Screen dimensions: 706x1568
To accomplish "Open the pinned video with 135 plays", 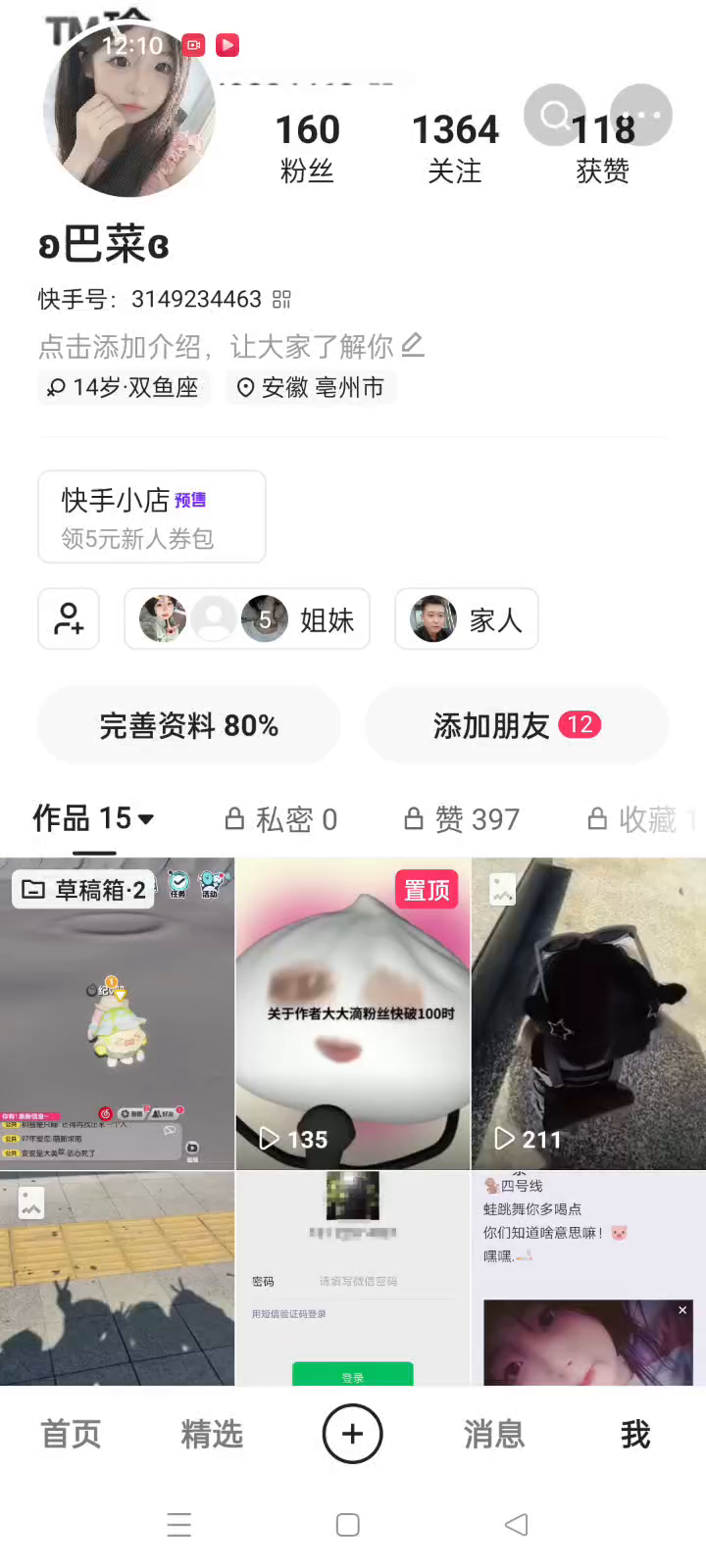I will (x=353, y=1013).
